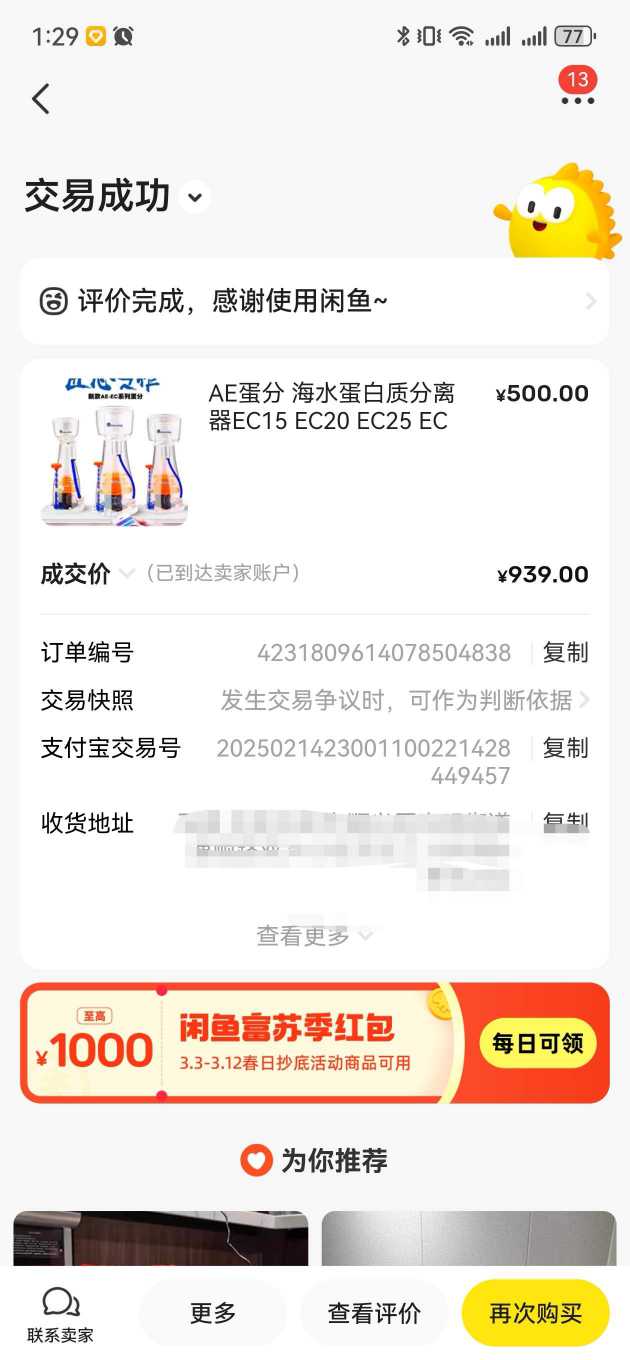Copy the order number 订单编号
Screen dimensions: 630x1360
(x=565, y=653)
